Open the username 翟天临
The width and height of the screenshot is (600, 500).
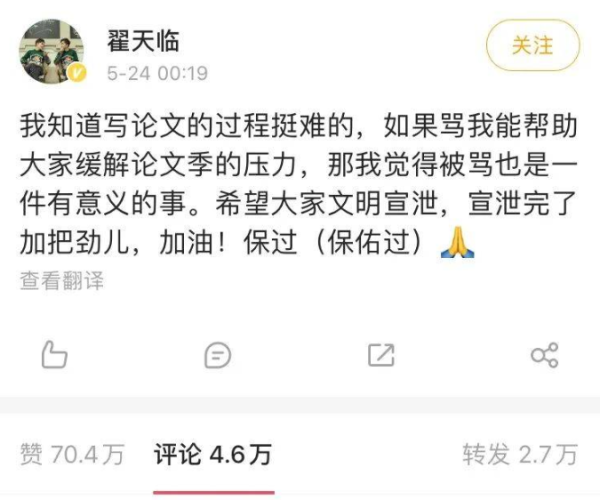tap(143, 40)
